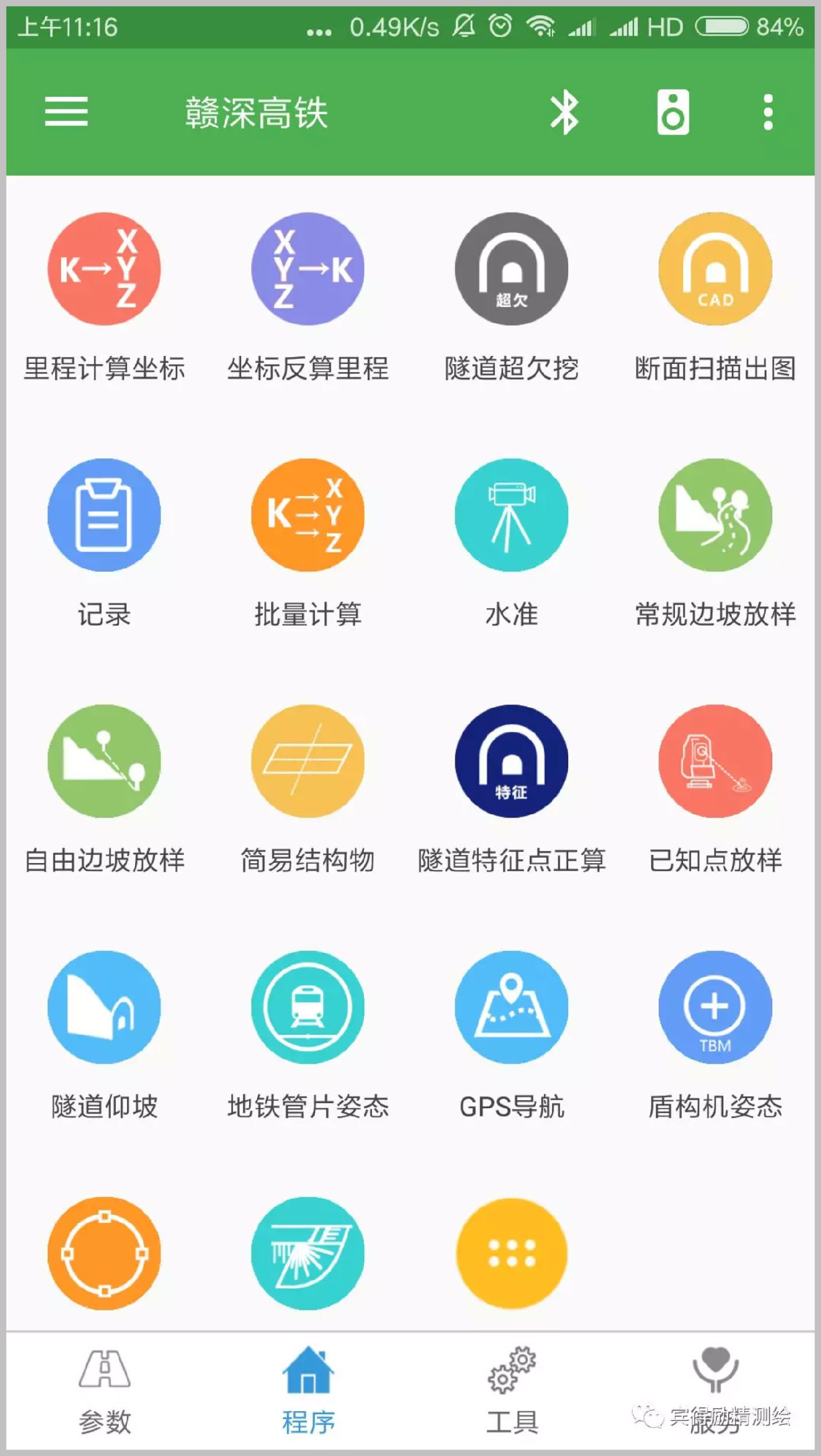Open 隧道特征点正算

[511, 761]
